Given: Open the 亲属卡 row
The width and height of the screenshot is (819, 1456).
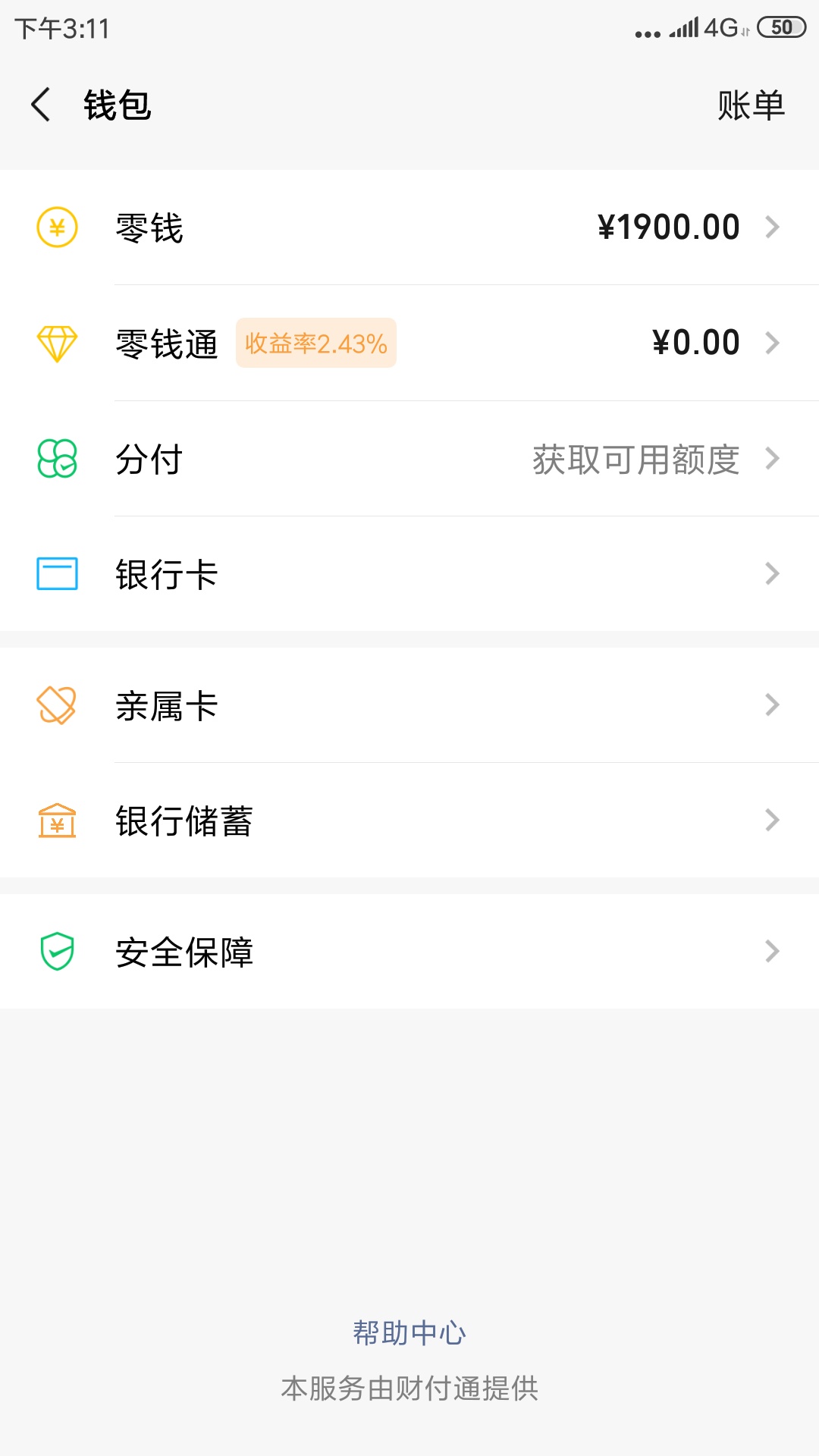Looking at the screenshot, I should [409, 705].
